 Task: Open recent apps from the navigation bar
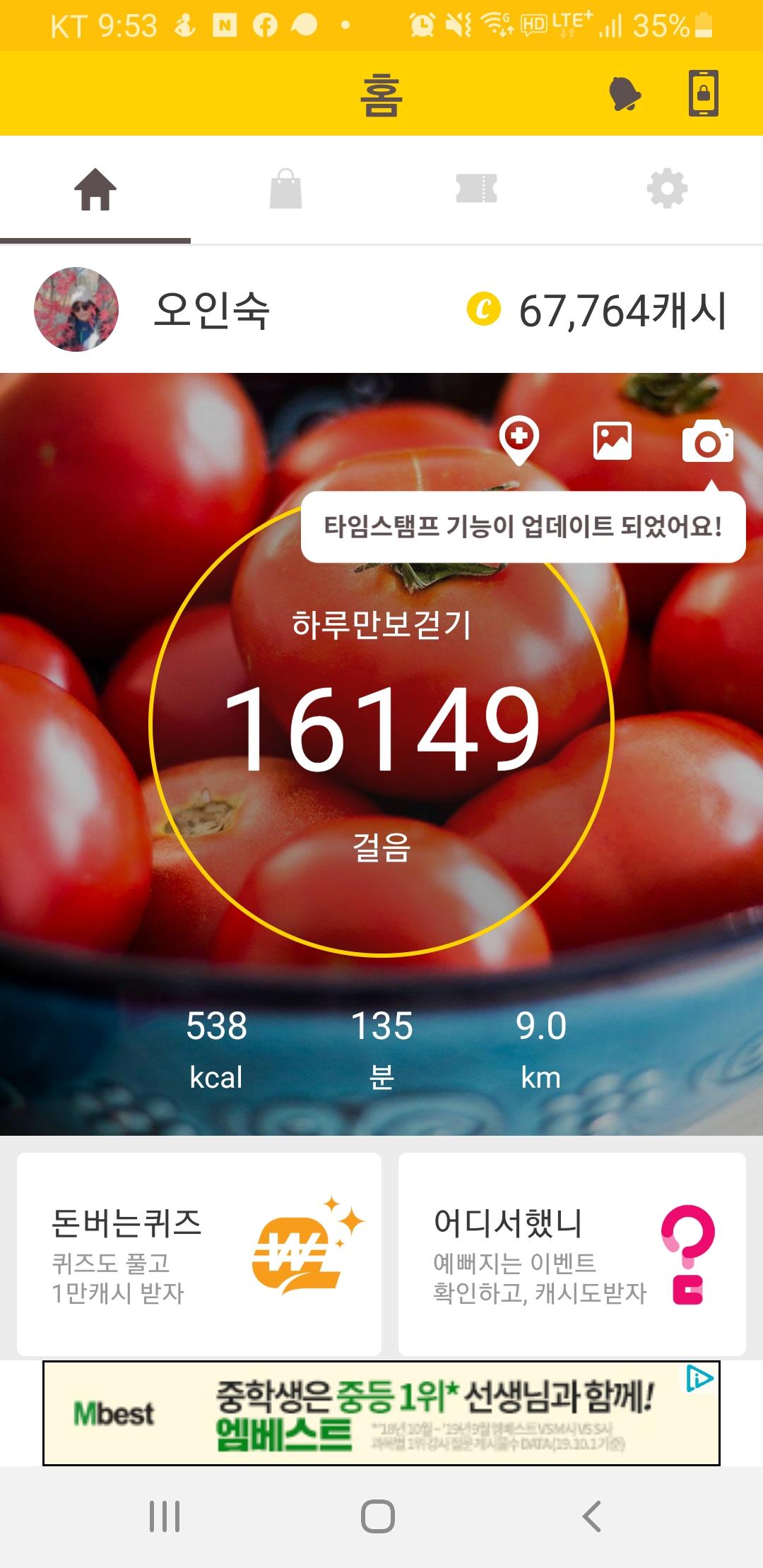(165, 1516)
